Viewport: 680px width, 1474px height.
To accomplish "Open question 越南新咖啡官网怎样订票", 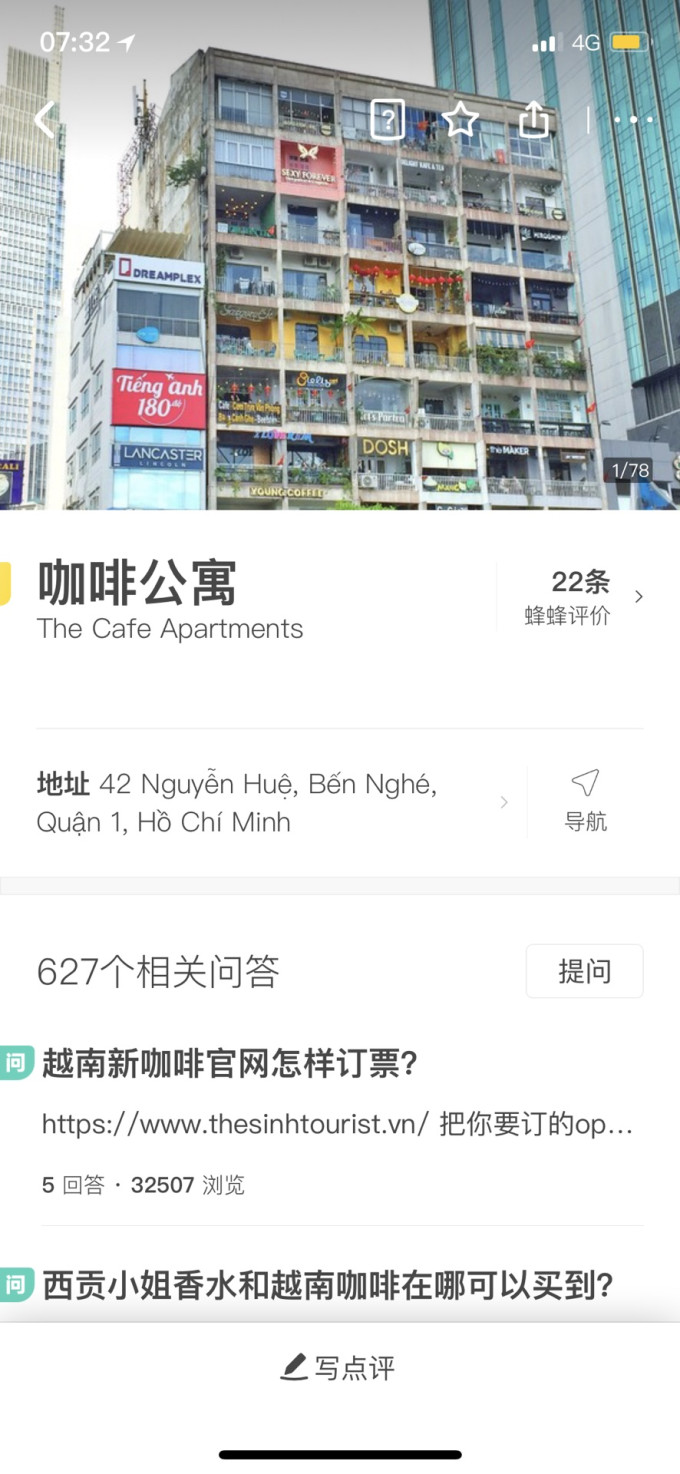I will pos(230,1064).
